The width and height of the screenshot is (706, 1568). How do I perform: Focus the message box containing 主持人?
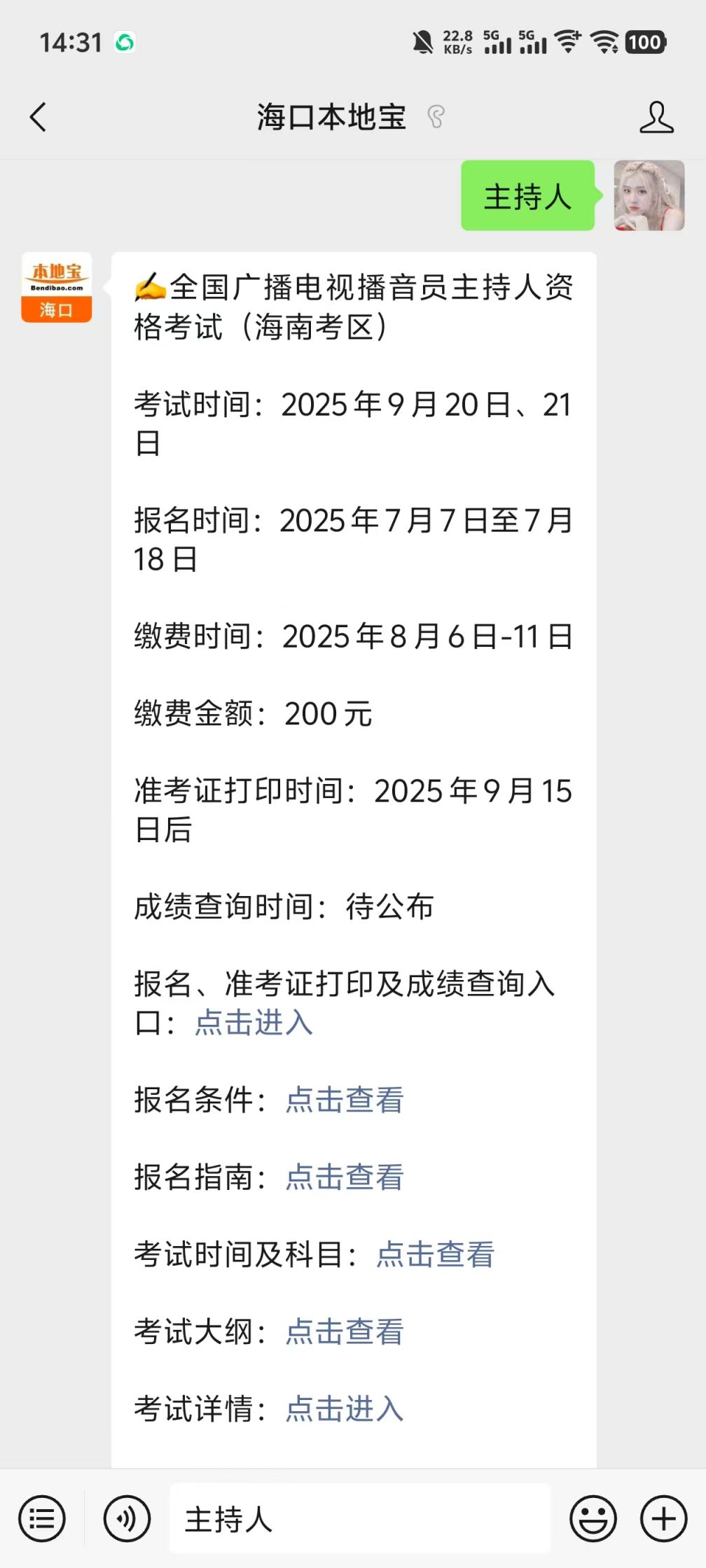pos(360,1519)
